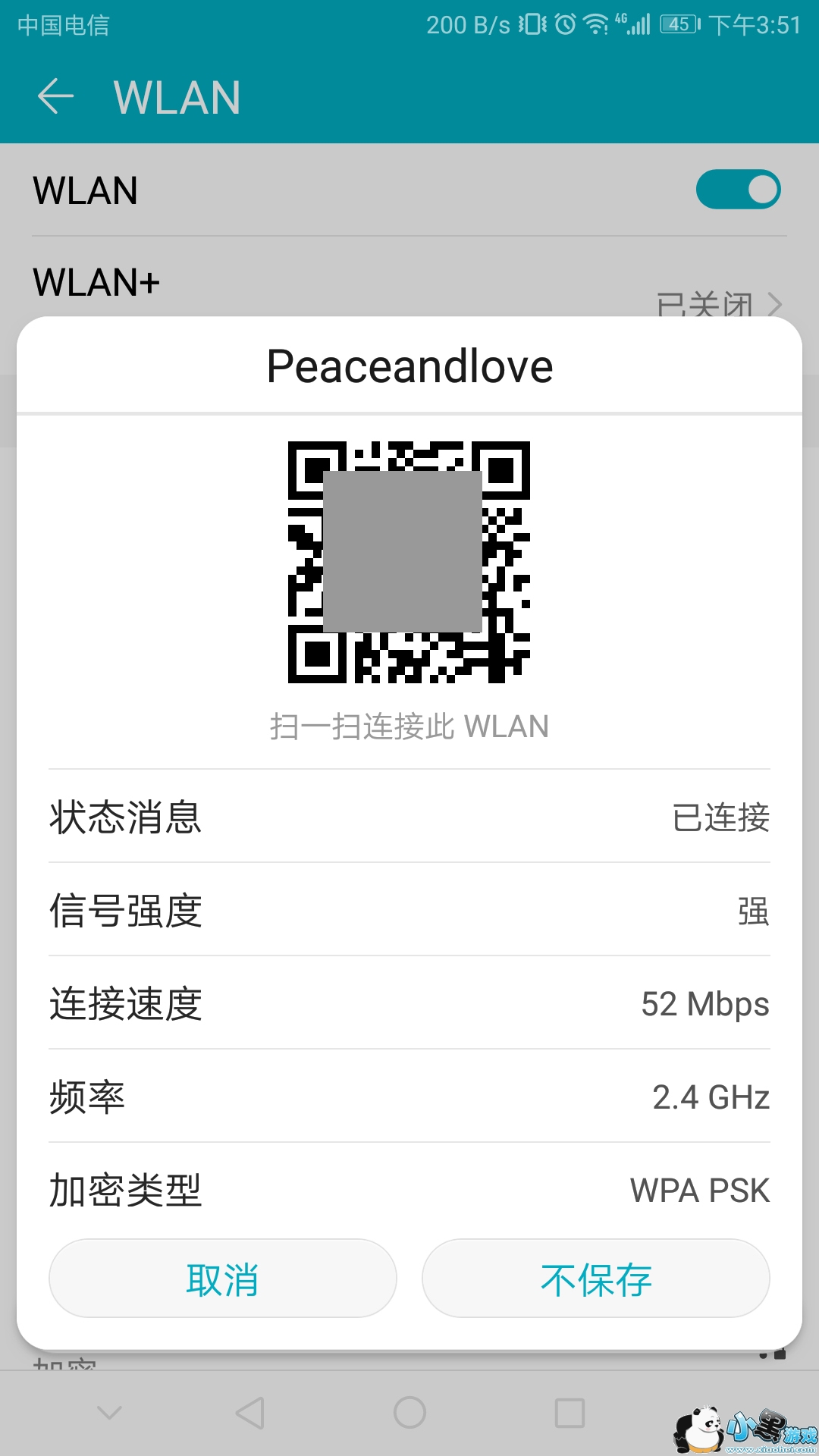Viewport: 819px width, 1456px height.
Task: Open recent apps from navigation bar
Action: point(570,1413)
